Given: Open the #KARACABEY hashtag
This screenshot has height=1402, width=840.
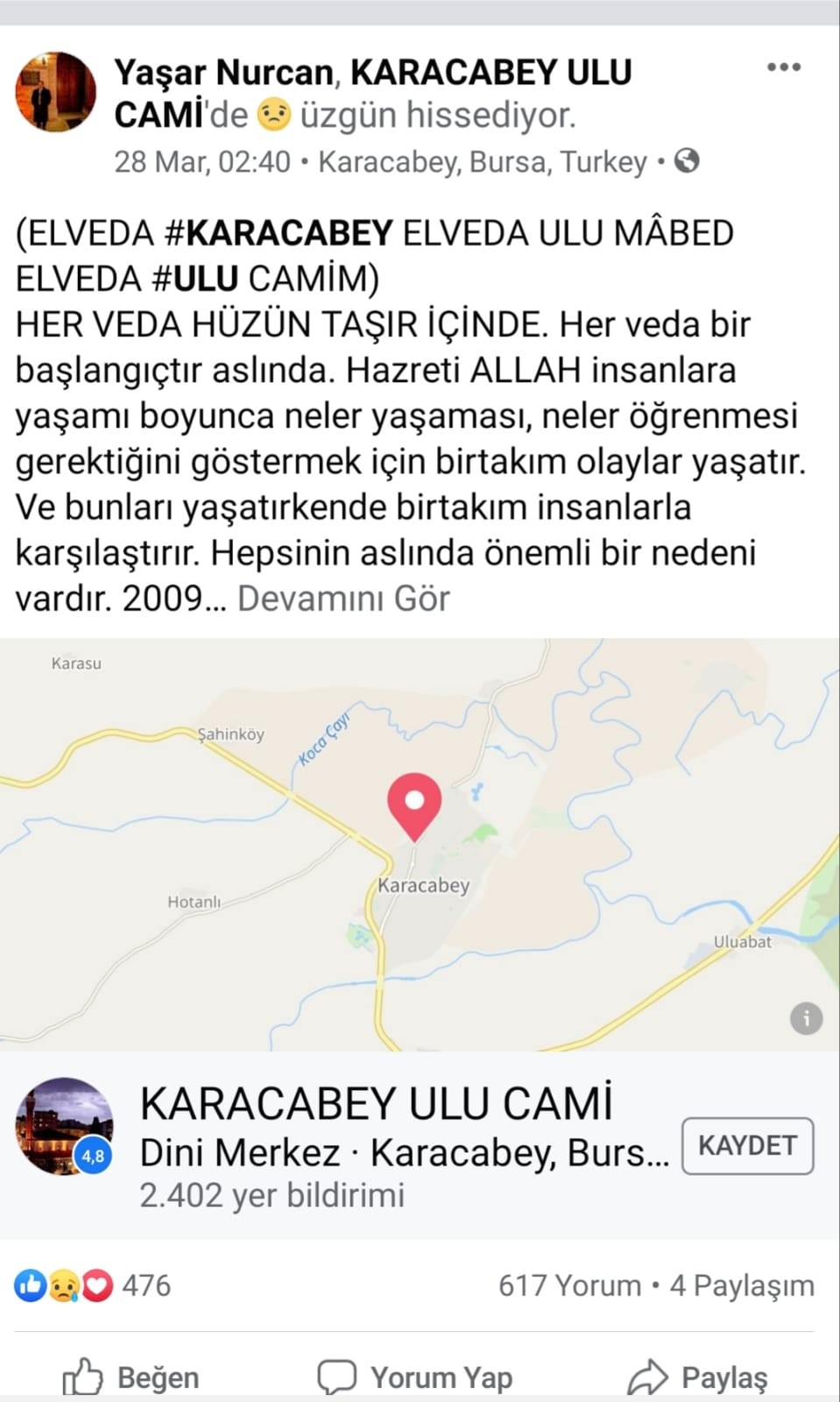Looking at the screenshot, I should tap(279, 233).
